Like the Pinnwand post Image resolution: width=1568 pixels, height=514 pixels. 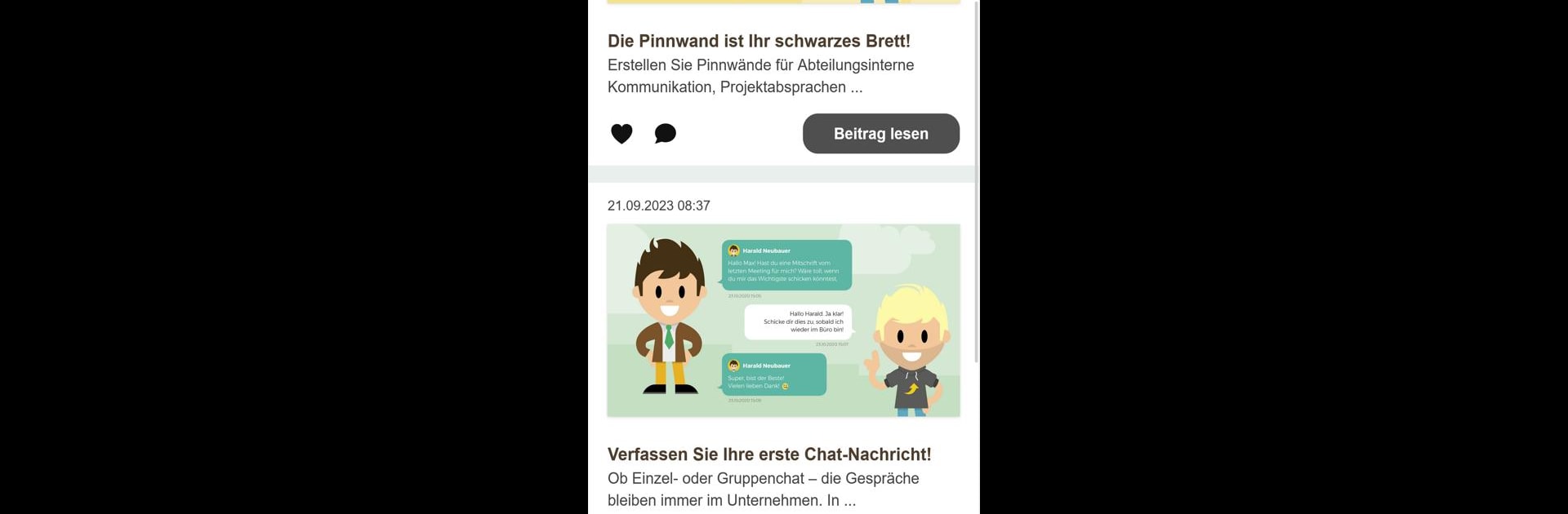(621, 134)
